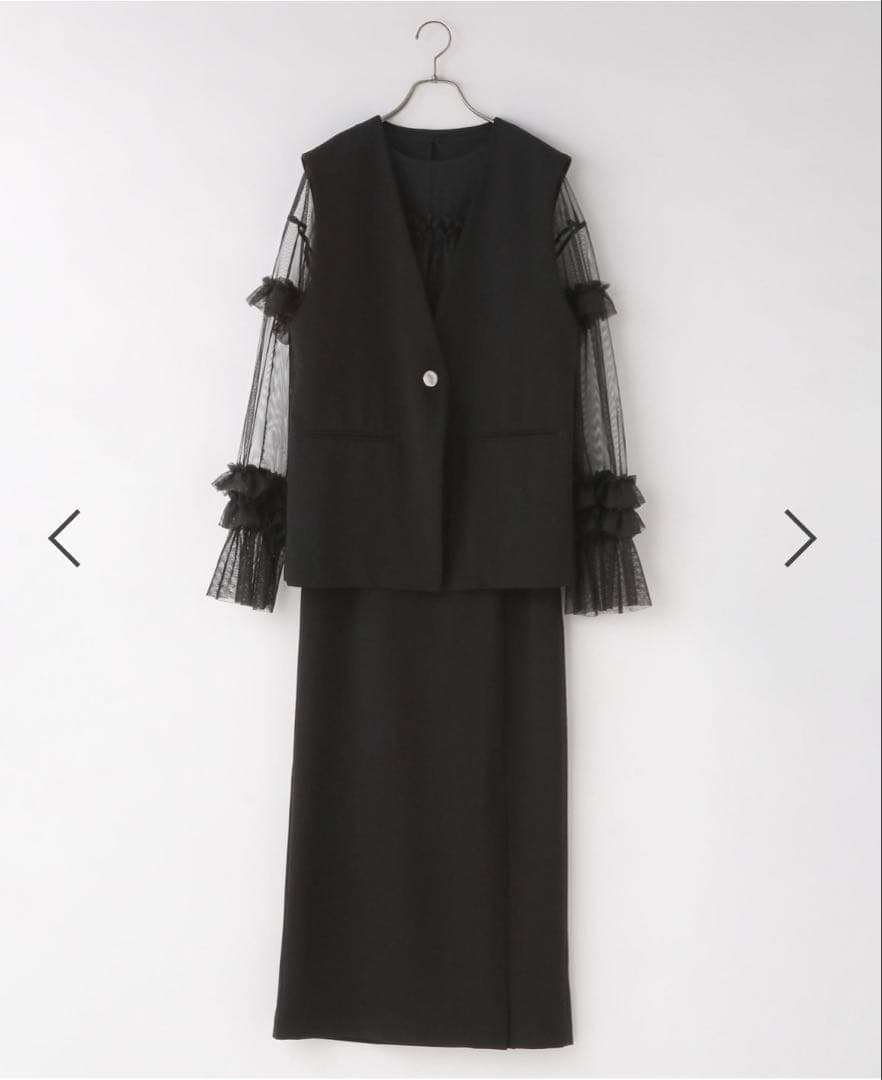Show the next product photo
Screen dimensions: 882x1080
800,538
